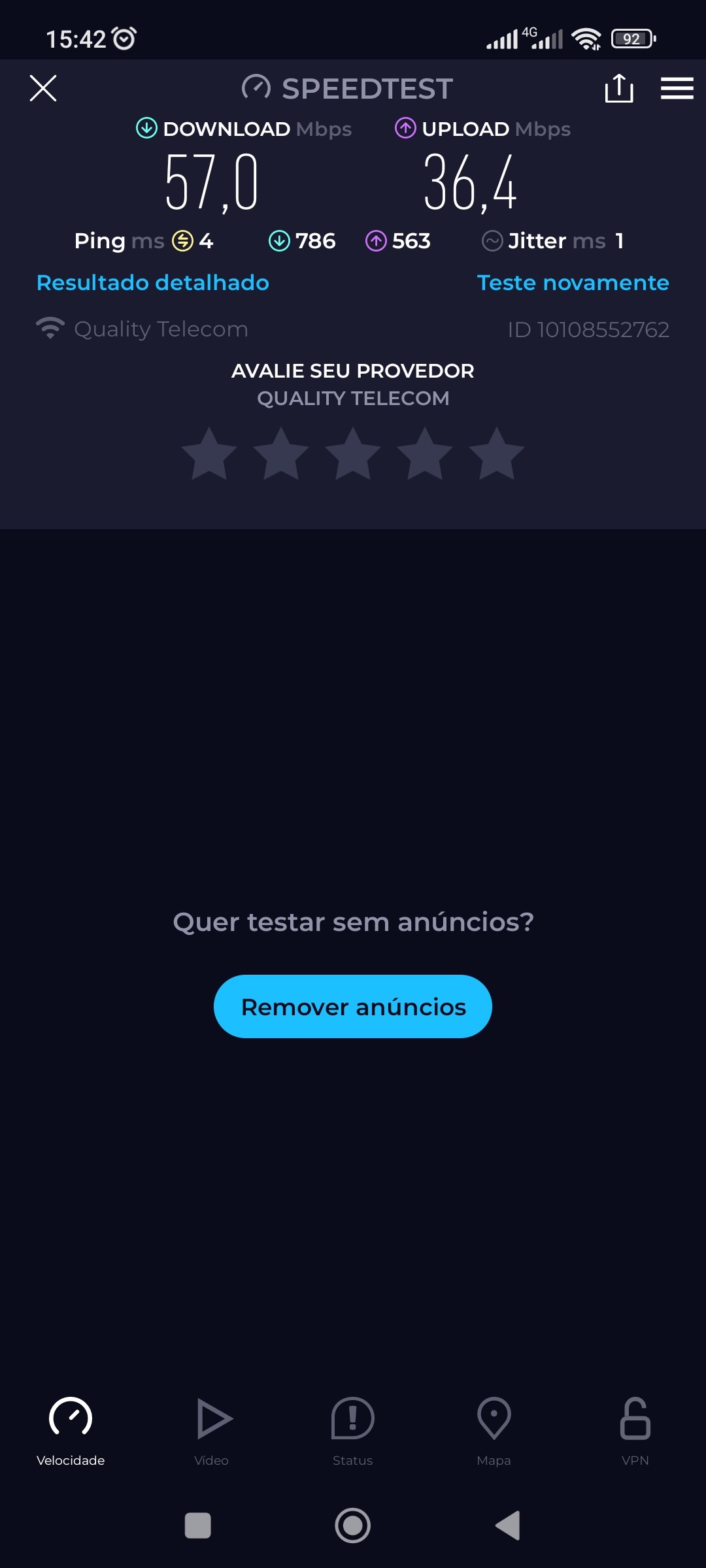Go to the Mapa tab
This screenshot has height=1568, width=706.
pyautogui.click(x=494, y=1431)
